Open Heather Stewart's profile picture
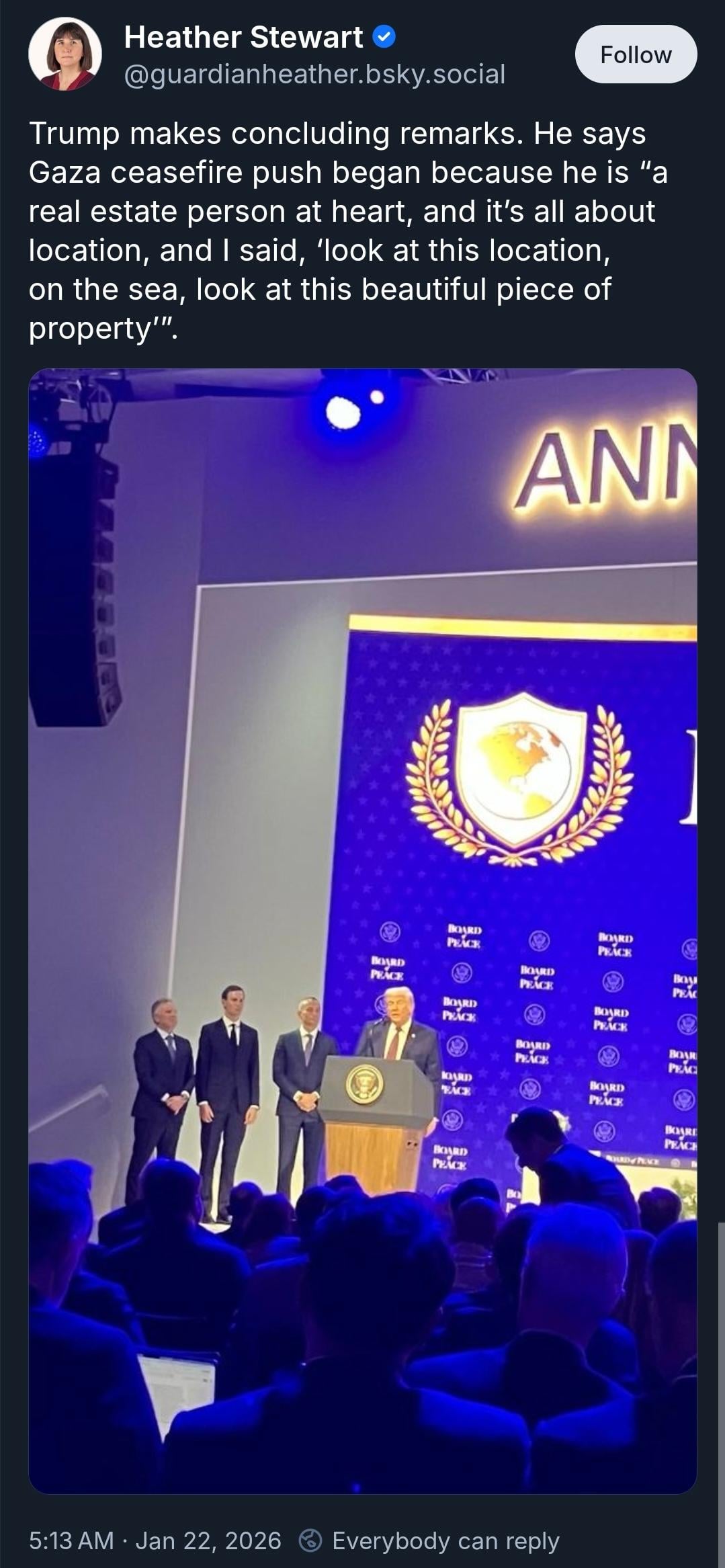Image resolution: width=725 pixels, height=1568 pixels. point(65,54)
